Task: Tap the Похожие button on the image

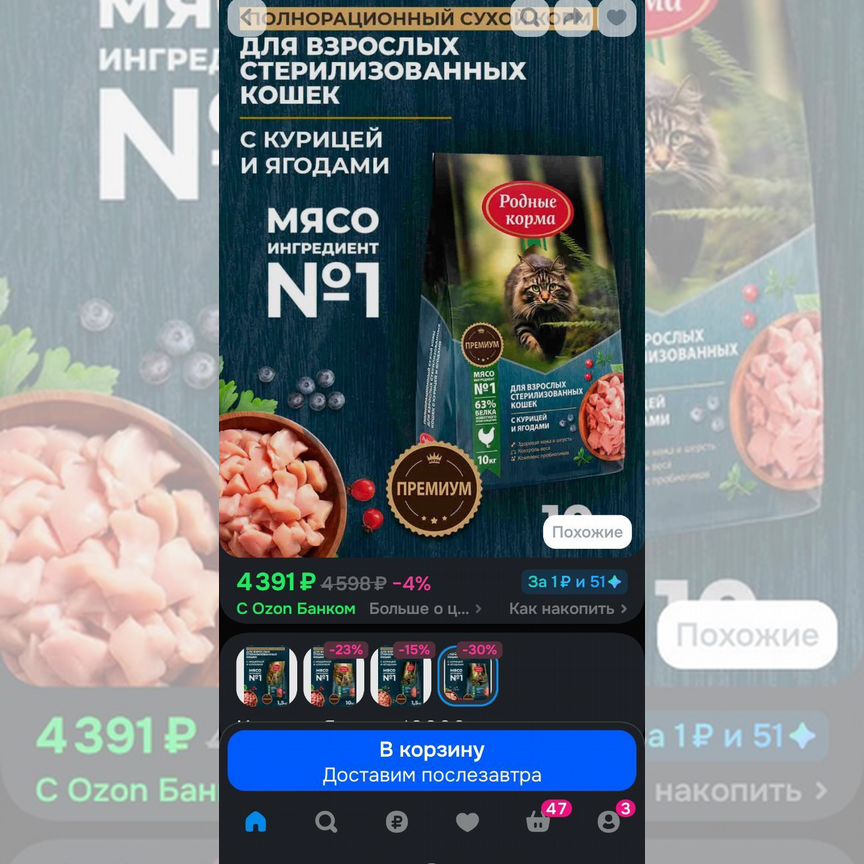Action: 587,532
